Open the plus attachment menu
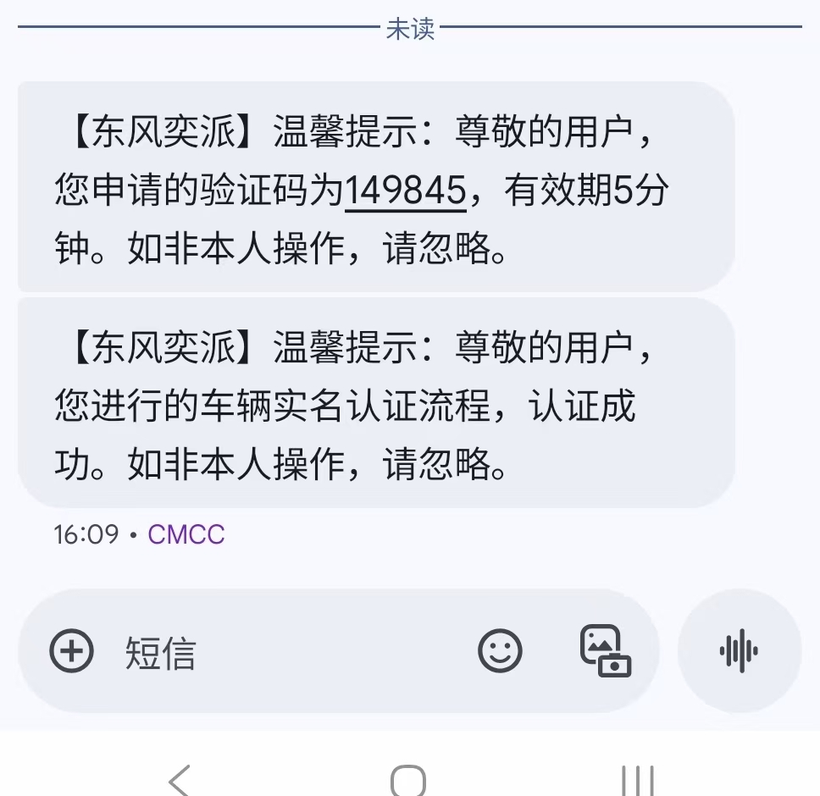Screen dimensions: 820x796 click(72, 651)
